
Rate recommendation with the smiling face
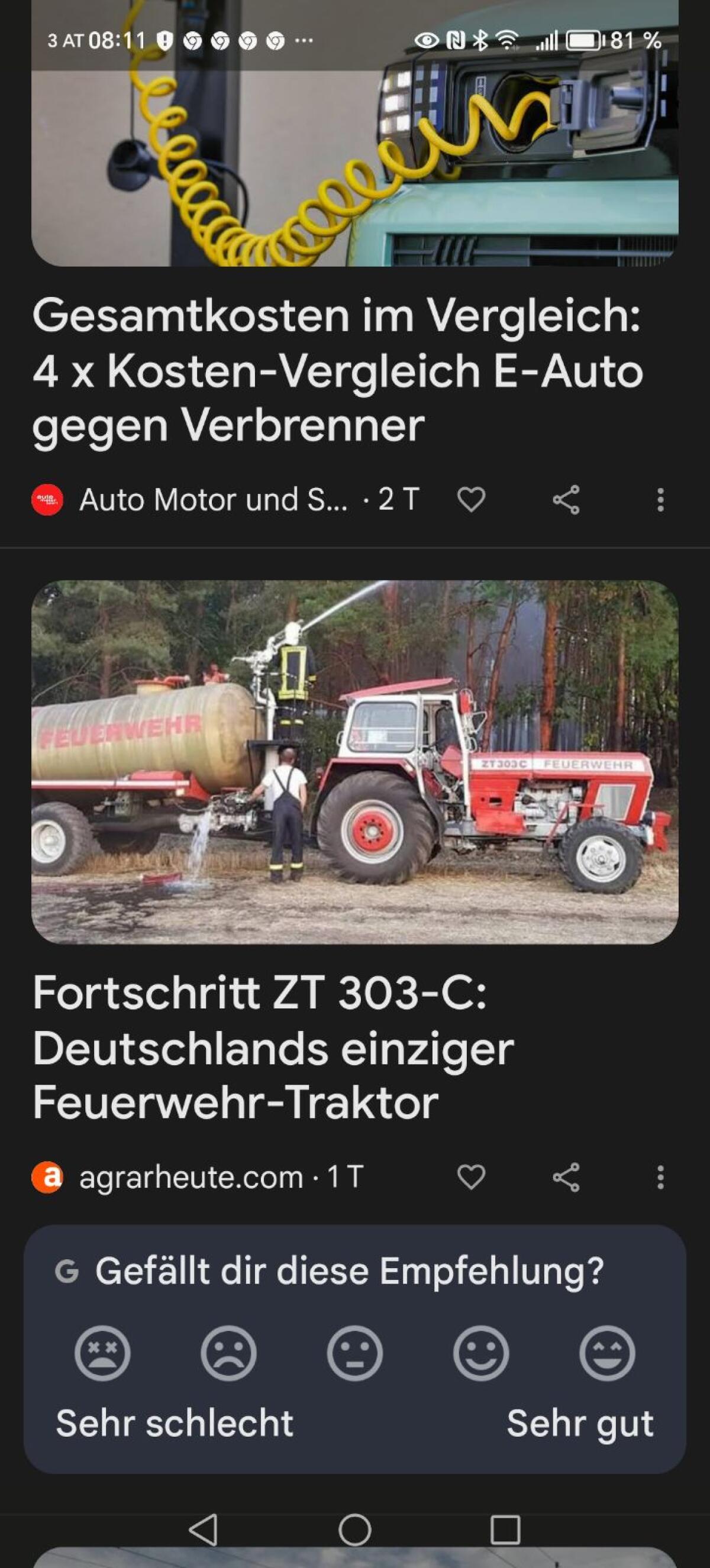point(481,1353)
